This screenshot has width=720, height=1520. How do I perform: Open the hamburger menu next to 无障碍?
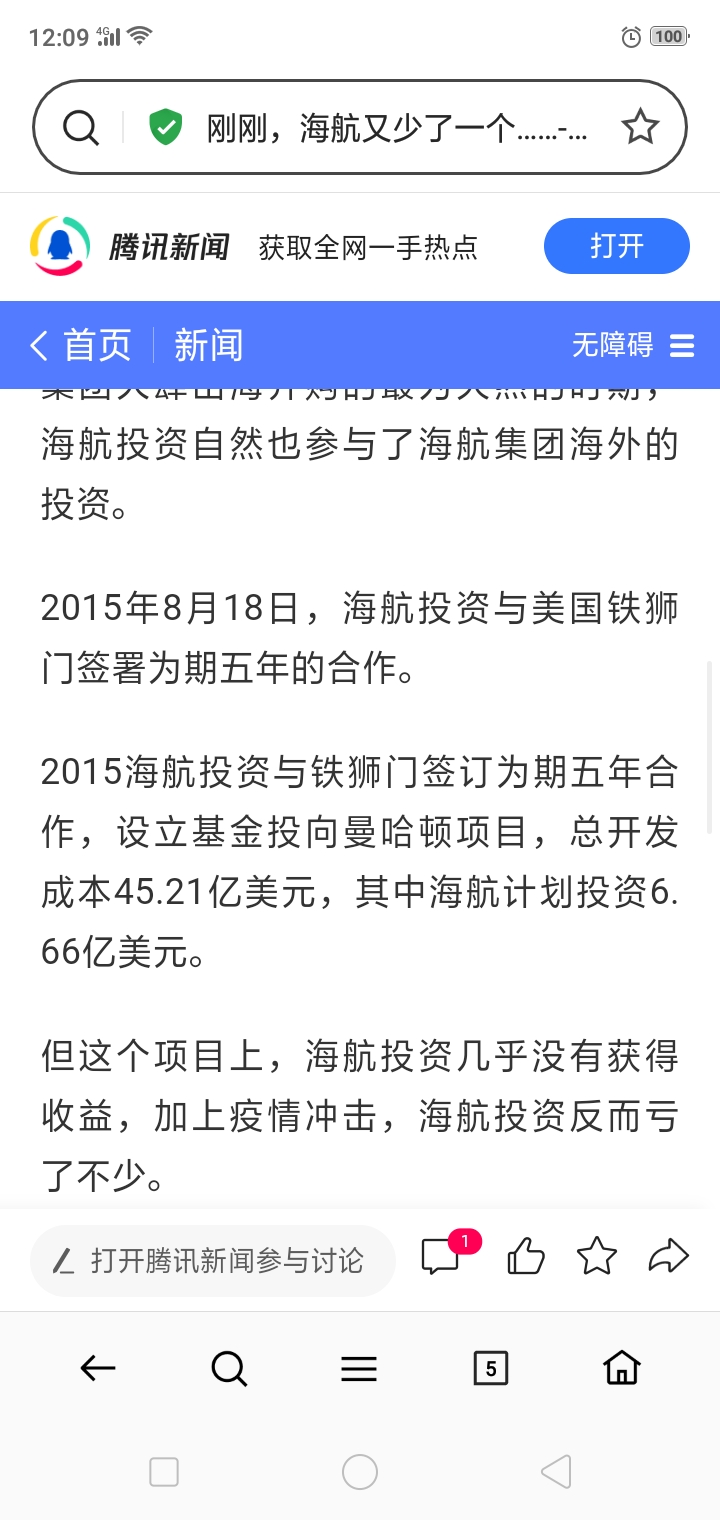tap(682, 345)
